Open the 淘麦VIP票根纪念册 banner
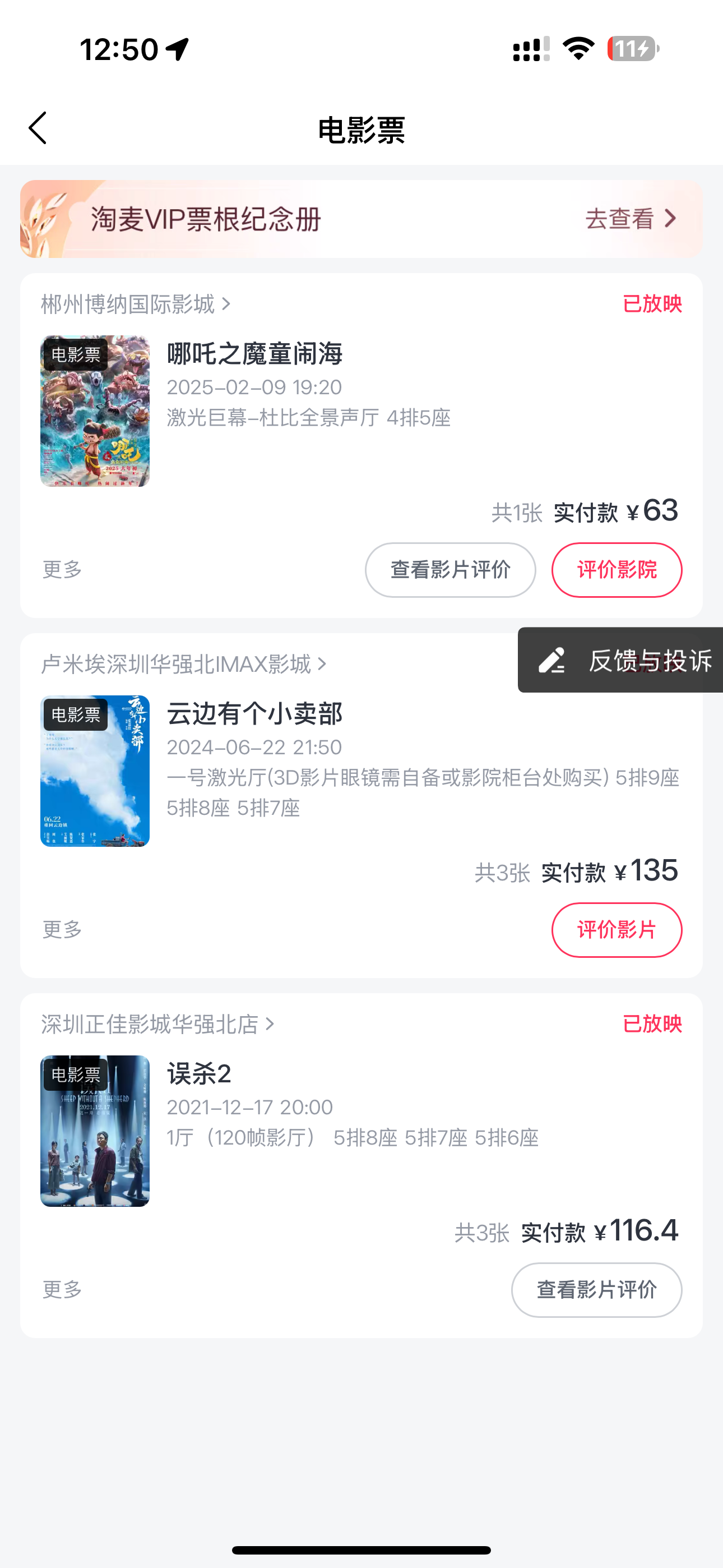Viewport: 723px width, 1568px height. click(361, 219)
